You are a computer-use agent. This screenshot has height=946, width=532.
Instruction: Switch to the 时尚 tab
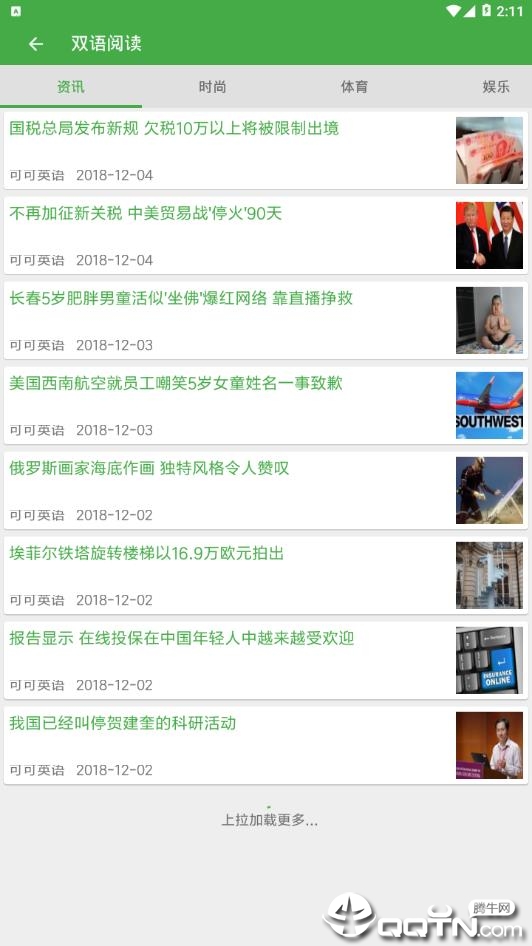coord(212,87)
